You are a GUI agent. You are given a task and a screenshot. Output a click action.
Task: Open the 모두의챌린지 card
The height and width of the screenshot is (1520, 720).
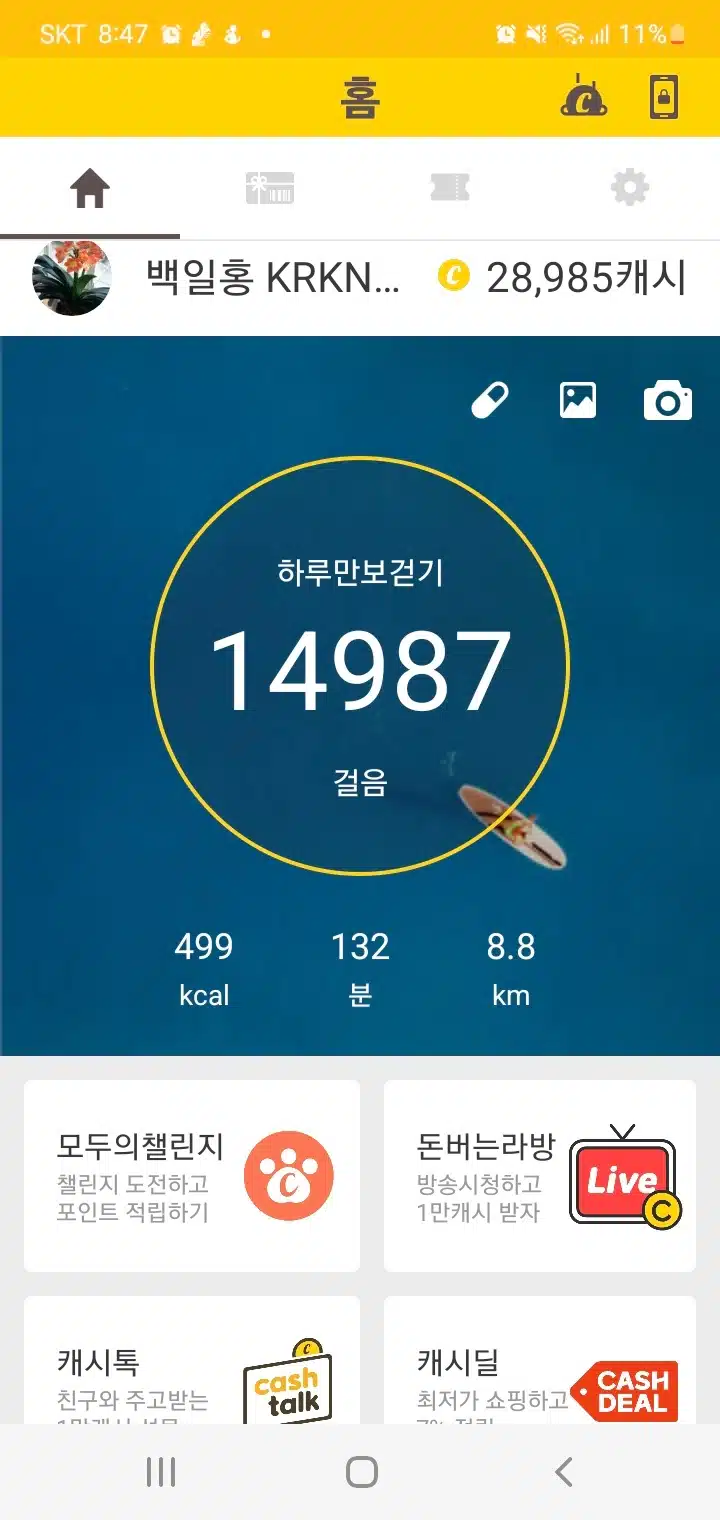click(192, 1176)
